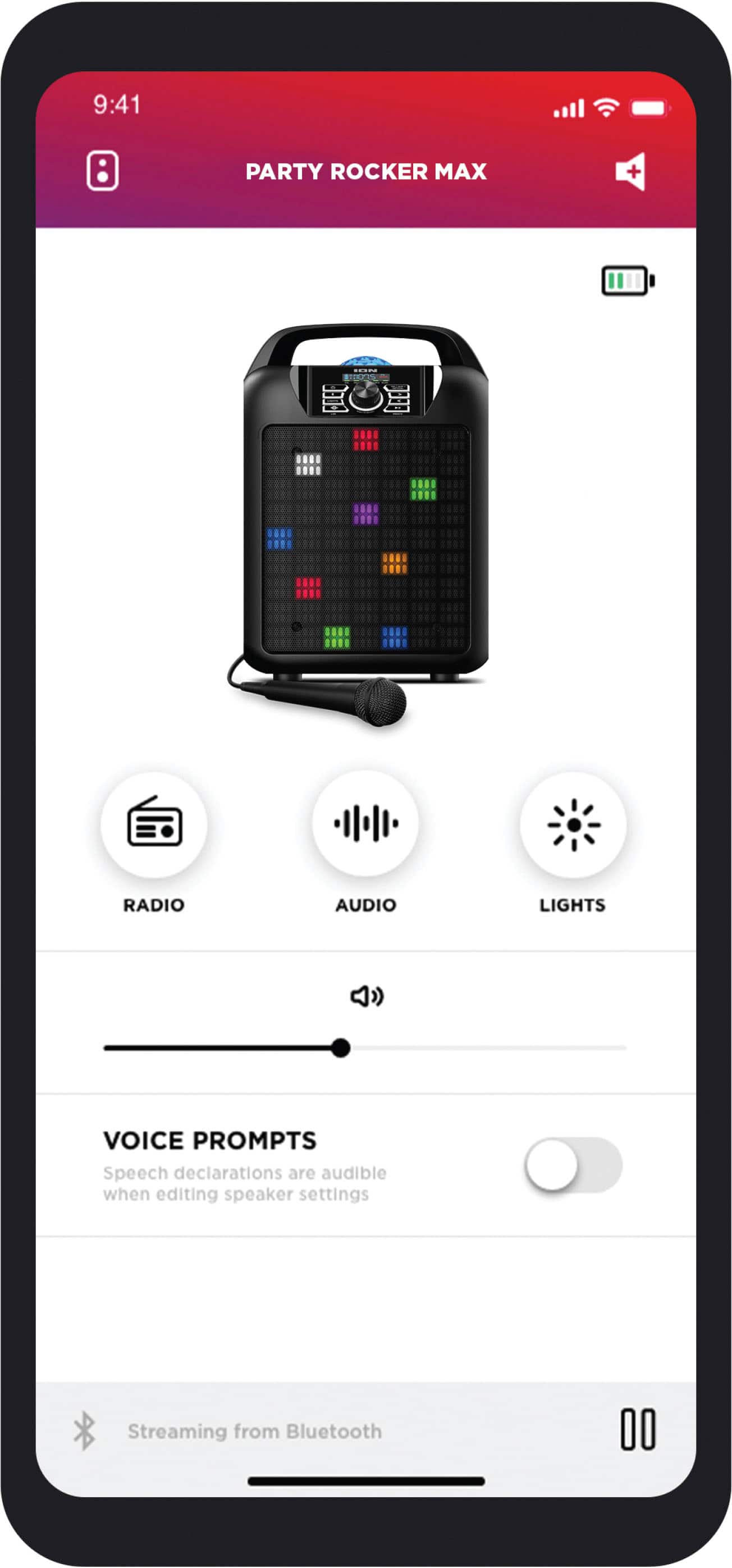Mute the speaker using the top-right icon
Screen dimensions: 732x1568
coord(630,172)
